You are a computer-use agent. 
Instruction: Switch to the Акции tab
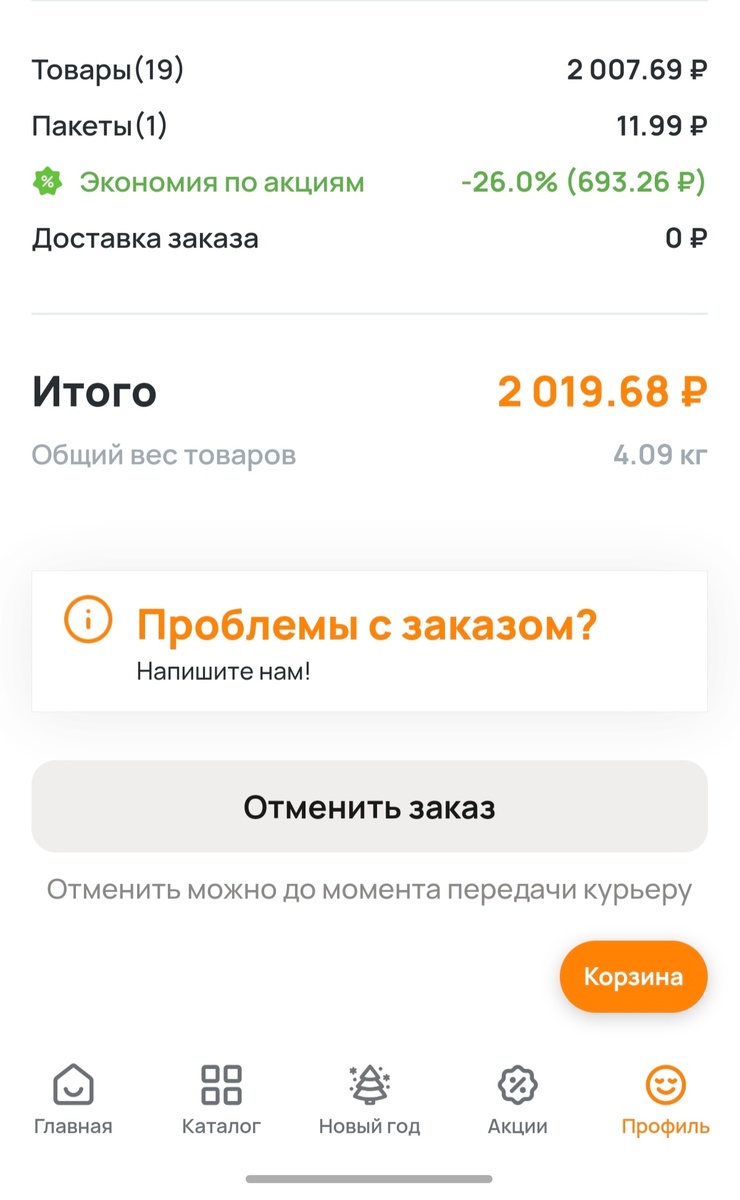coord(517,1100)
